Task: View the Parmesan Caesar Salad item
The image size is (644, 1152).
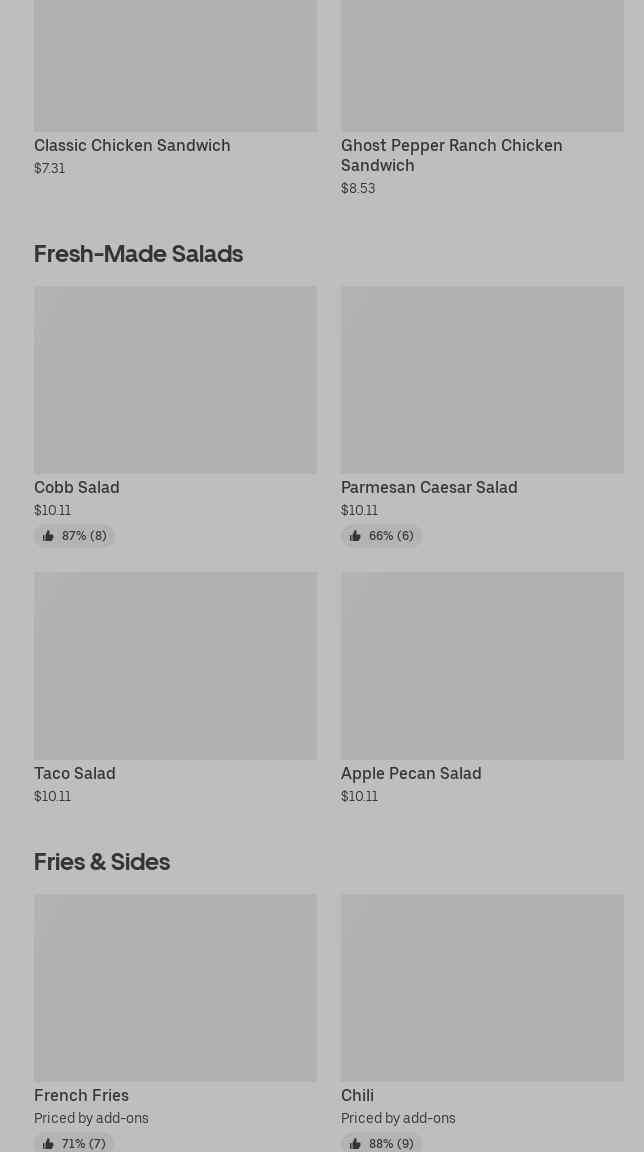Action: coord(482,417)
